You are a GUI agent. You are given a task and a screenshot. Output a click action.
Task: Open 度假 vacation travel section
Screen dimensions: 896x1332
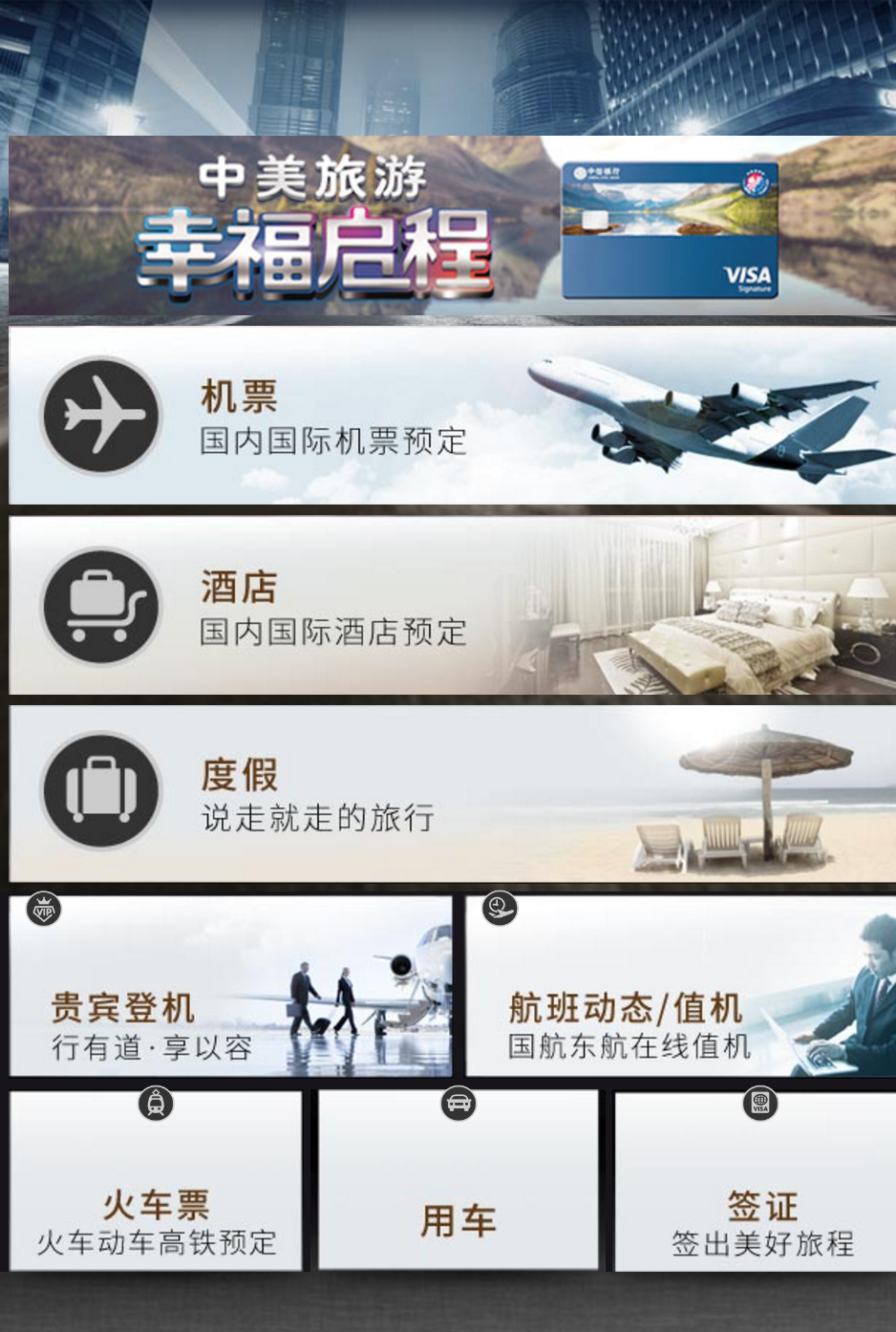pyautogui.click(x=451, y=793)
